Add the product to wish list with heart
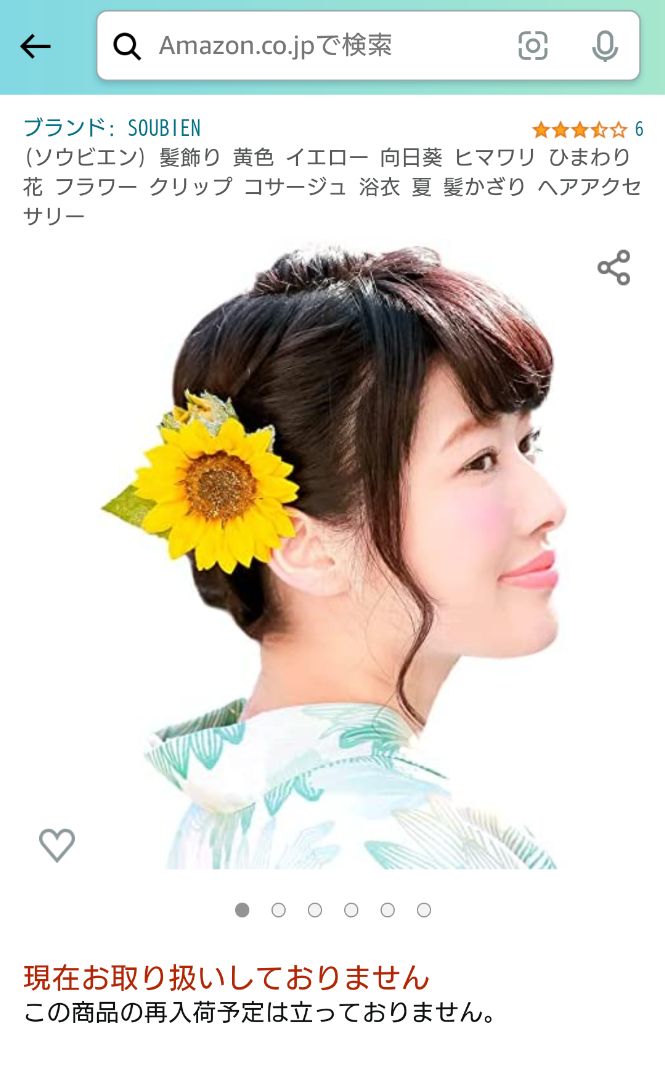 tap(57, 845)
